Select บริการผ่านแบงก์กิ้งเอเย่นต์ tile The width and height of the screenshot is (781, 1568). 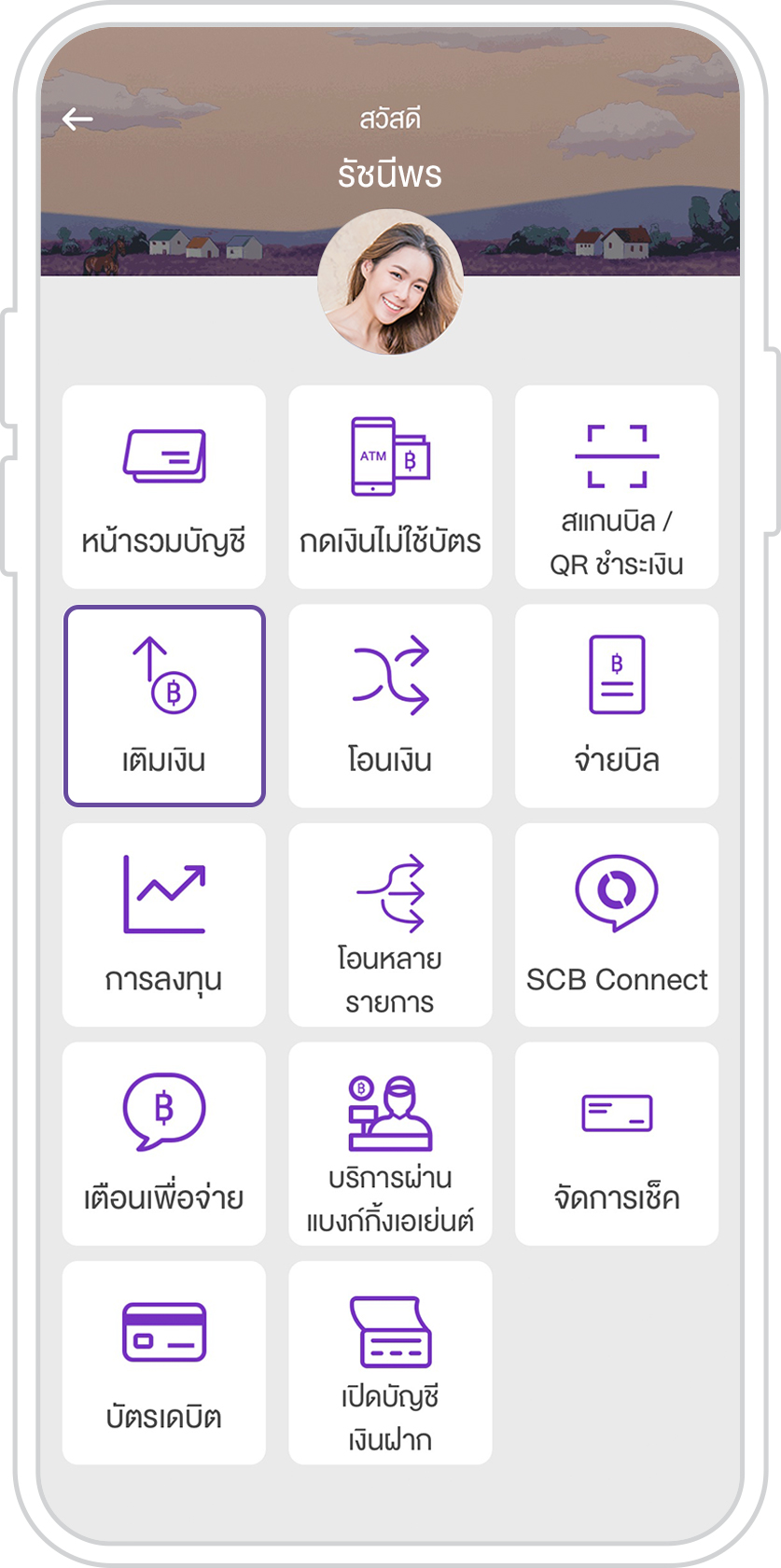(390, 1144)
